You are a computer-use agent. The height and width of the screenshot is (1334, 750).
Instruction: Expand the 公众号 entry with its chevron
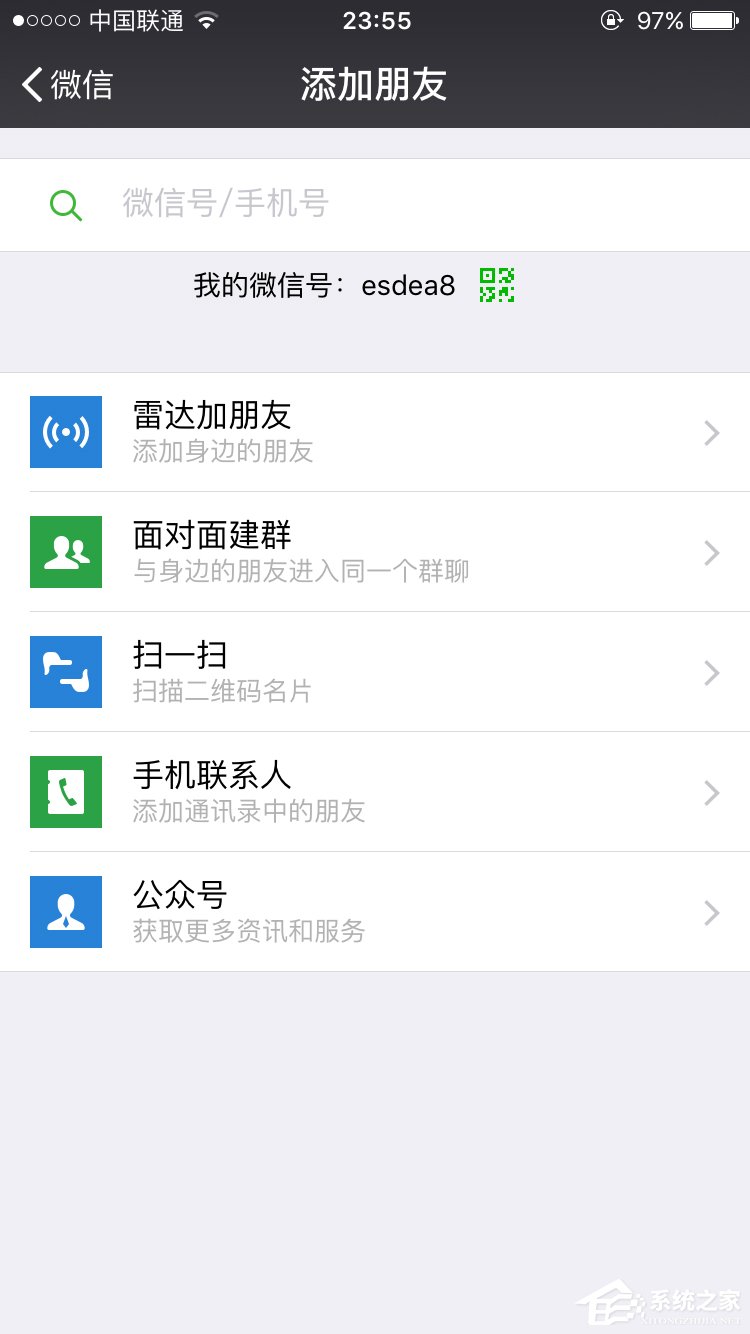711,912
